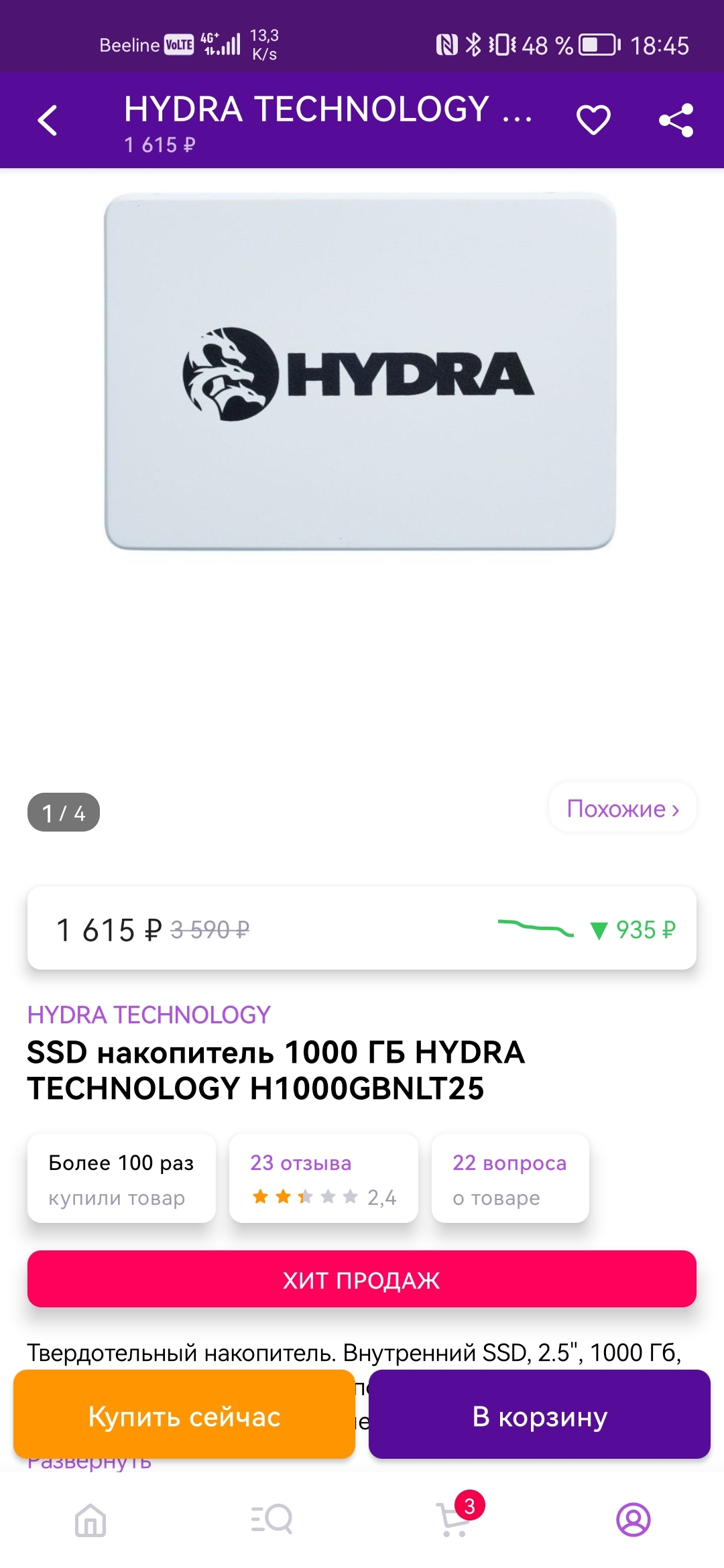The height and width of the screenshot is (1568, 724).
Task: View price history card with 1 615 ₽
Action: pos(361,929)
